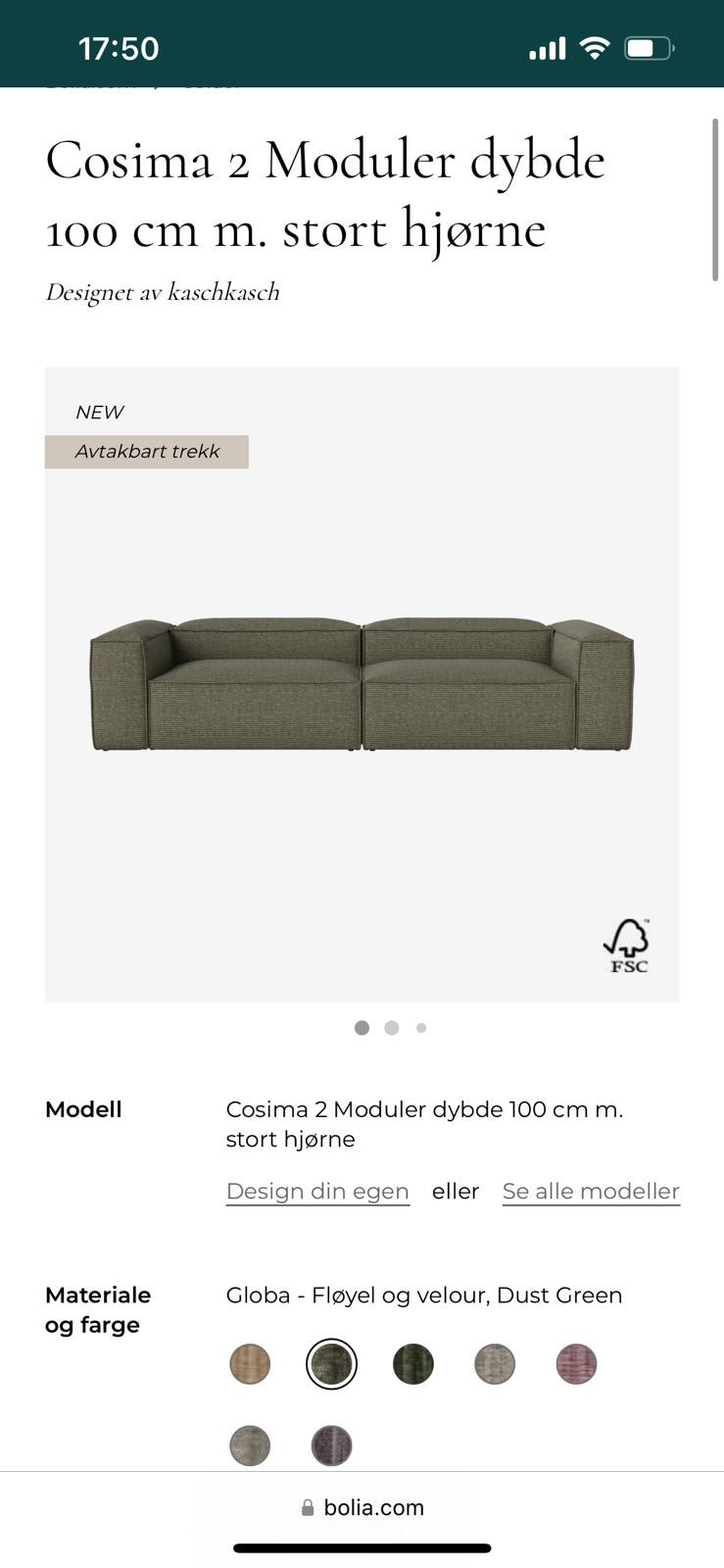Tap the "Avtakbart trekk" badge
724x1568 pixels.
147,451
